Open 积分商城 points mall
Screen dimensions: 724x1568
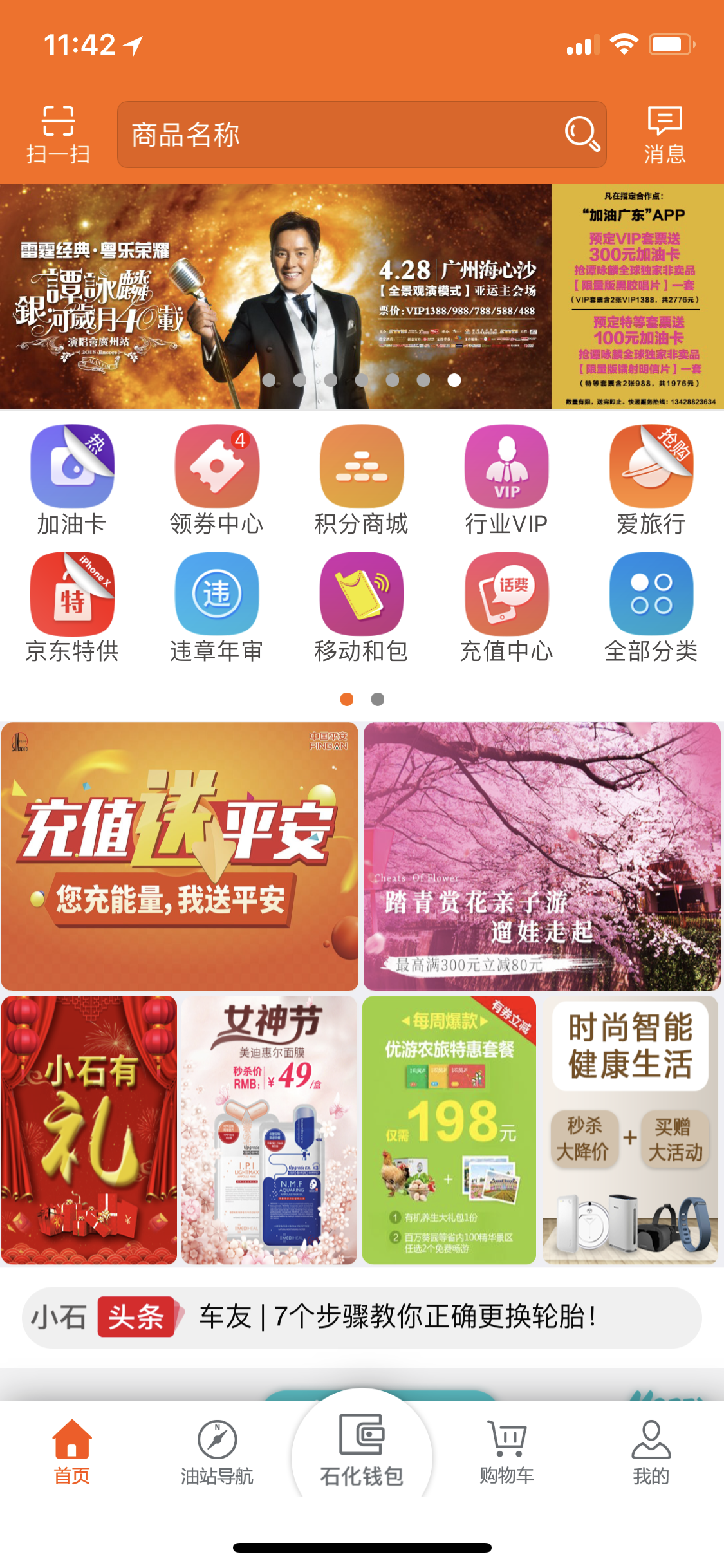tap(362, 480)
